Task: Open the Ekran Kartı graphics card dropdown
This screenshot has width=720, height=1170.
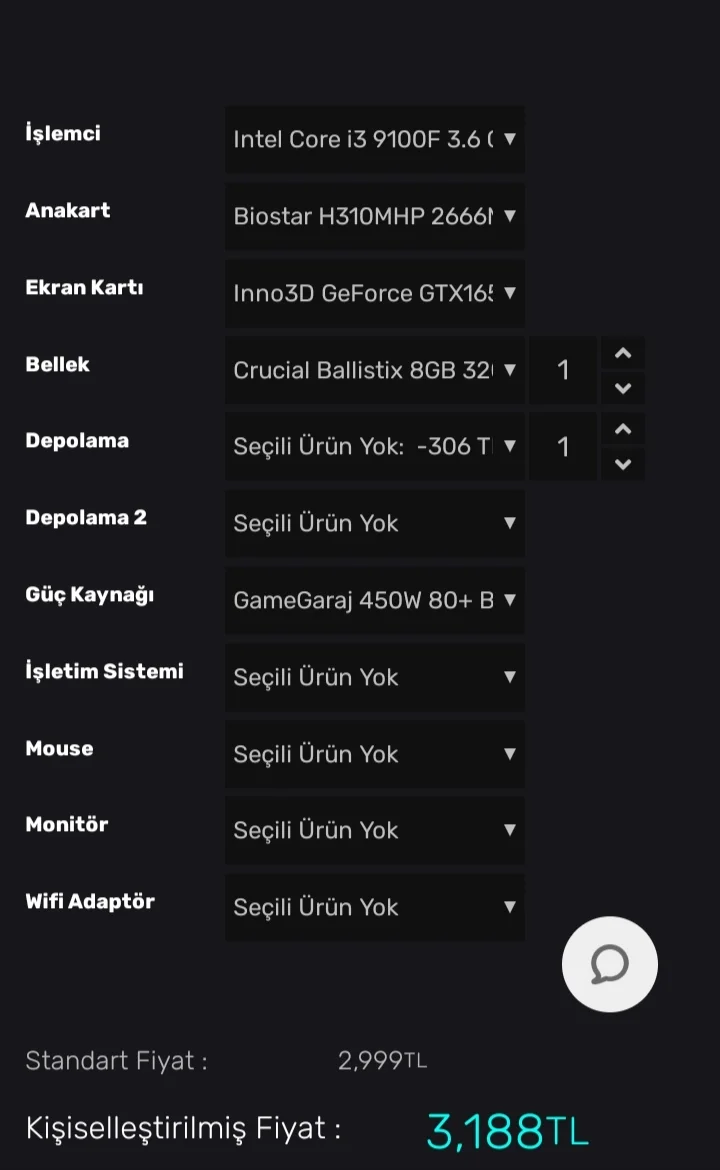Action: pyautogui.click(x=375, y=293)
